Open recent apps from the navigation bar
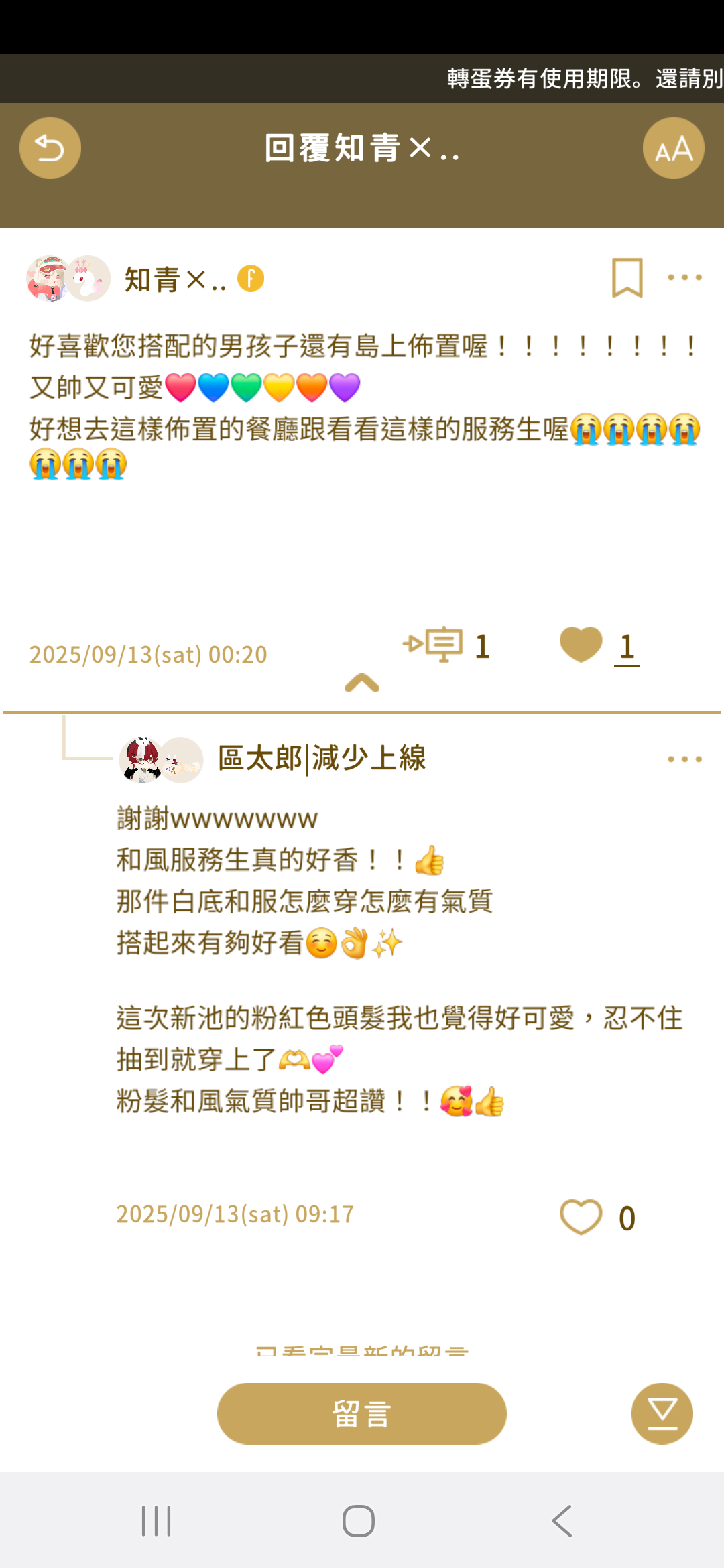724x1568 pixels. (156, 1521)
